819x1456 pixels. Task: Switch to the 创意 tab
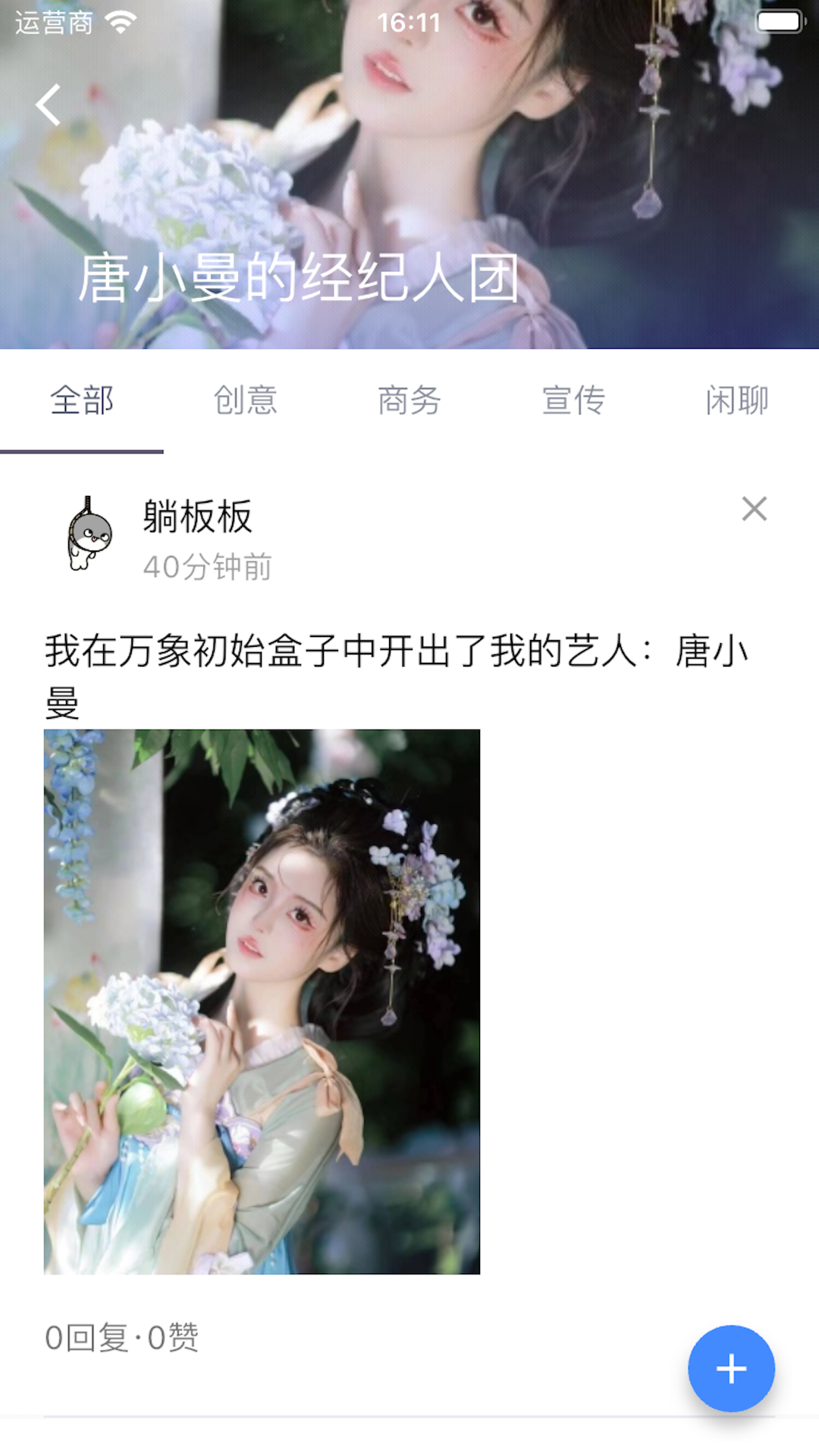tap(245, 400)
